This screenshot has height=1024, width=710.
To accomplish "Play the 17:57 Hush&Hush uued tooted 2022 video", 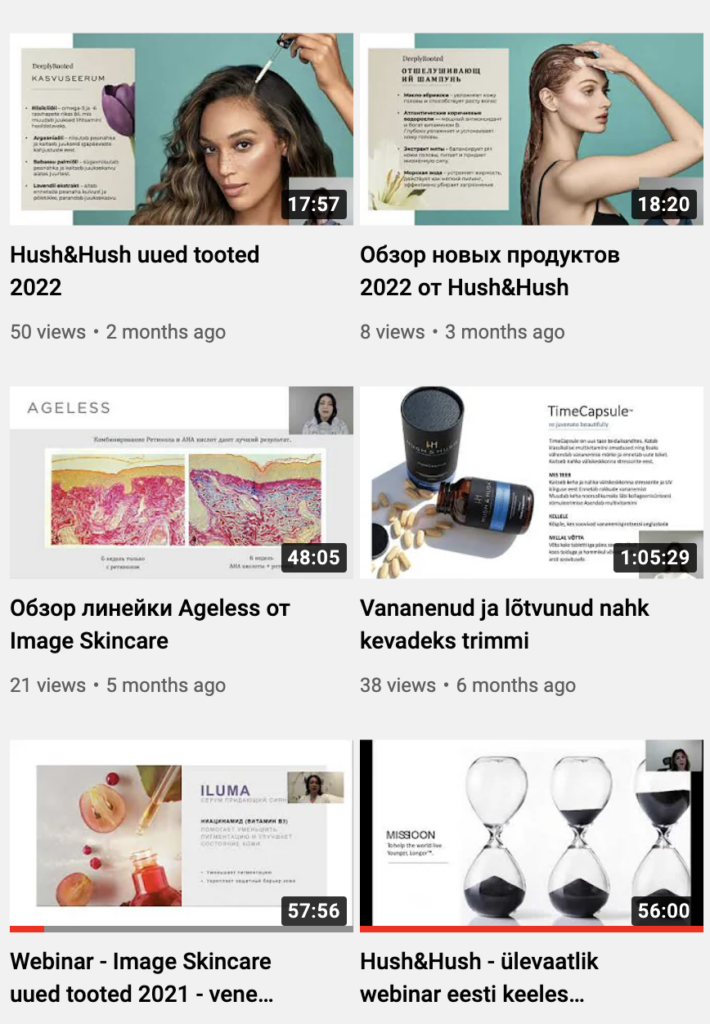I will tap(181, 130).
